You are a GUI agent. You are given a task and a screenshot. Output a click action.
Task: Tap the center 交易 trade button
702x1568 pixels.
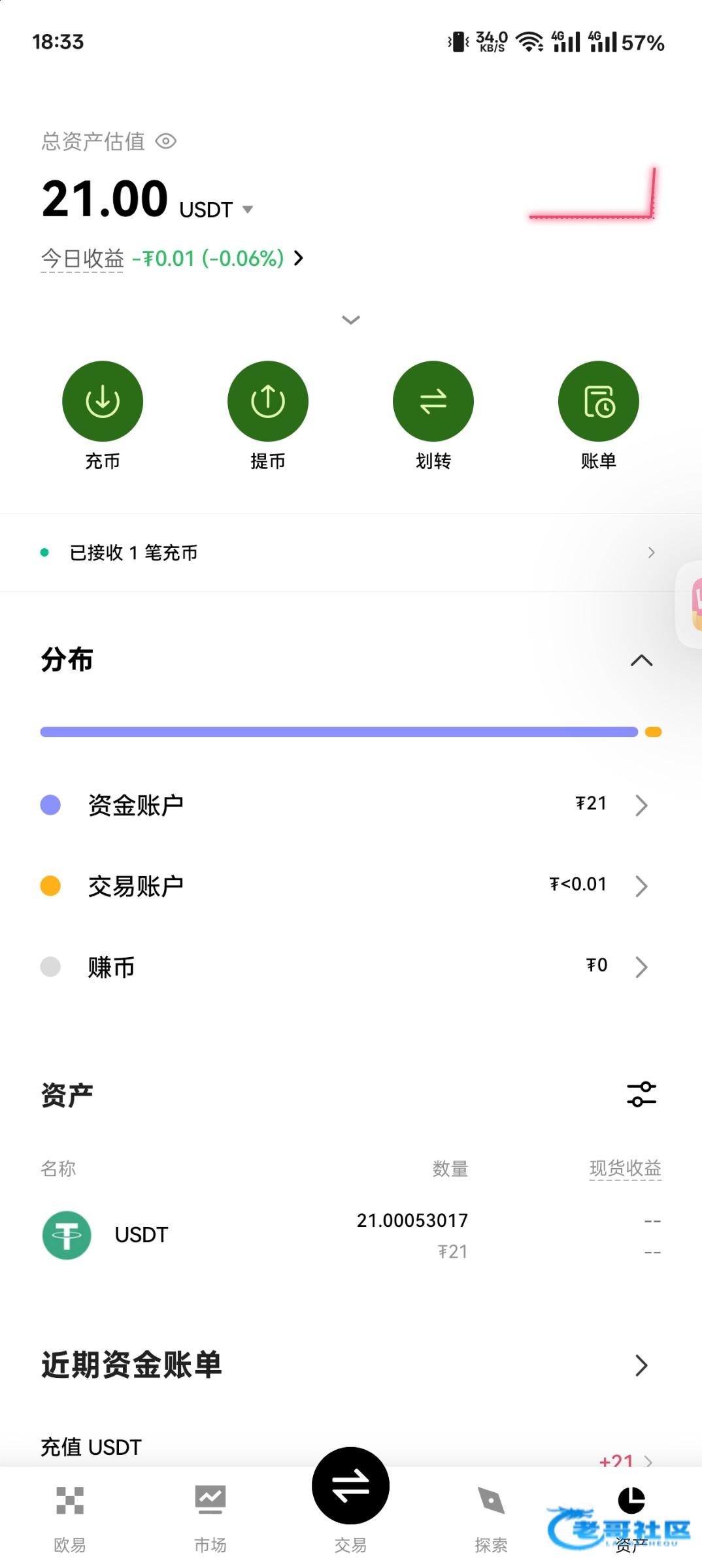pos(351,1486)
